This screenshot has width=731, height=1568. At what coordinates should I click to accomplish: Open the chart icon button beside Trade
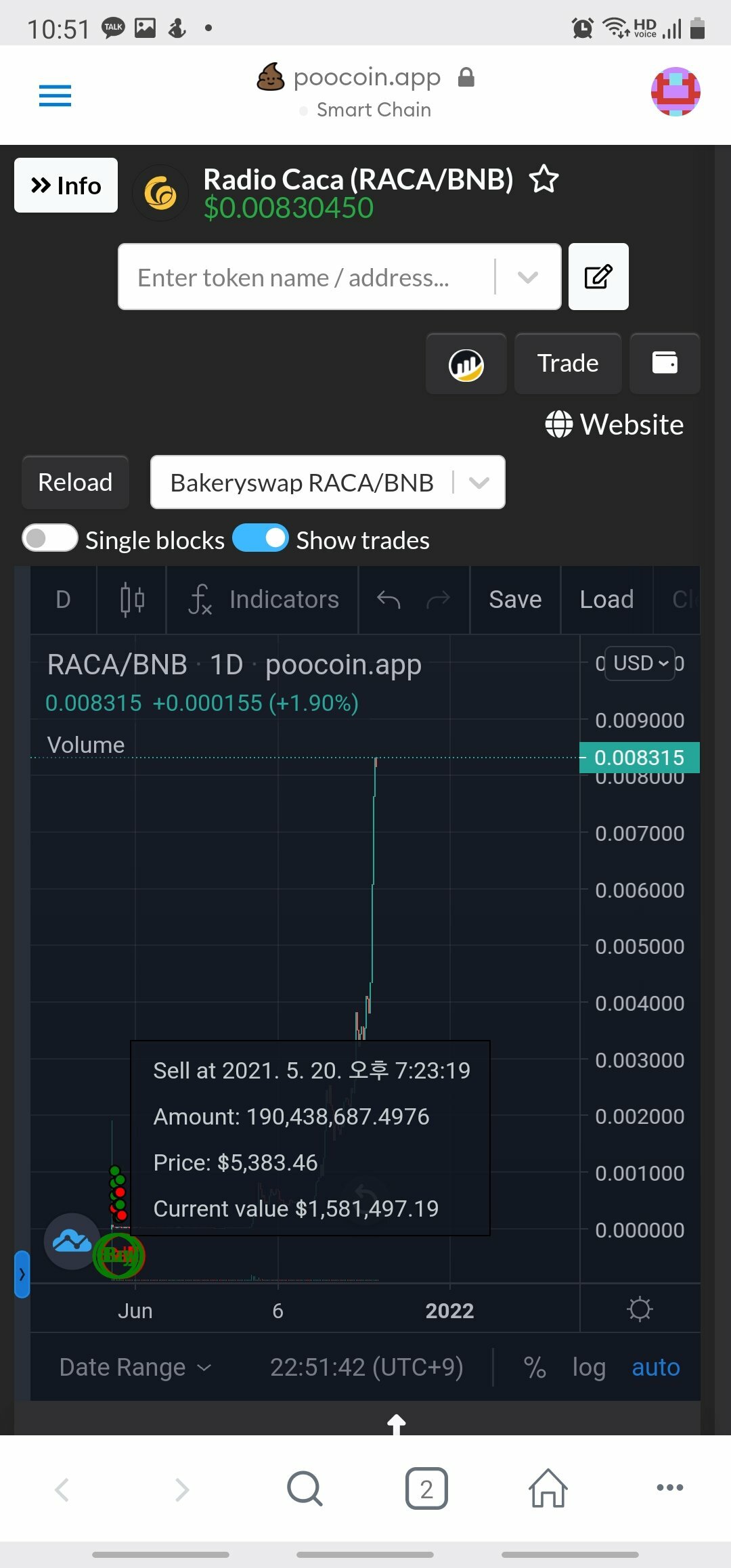tap(466, 364)
